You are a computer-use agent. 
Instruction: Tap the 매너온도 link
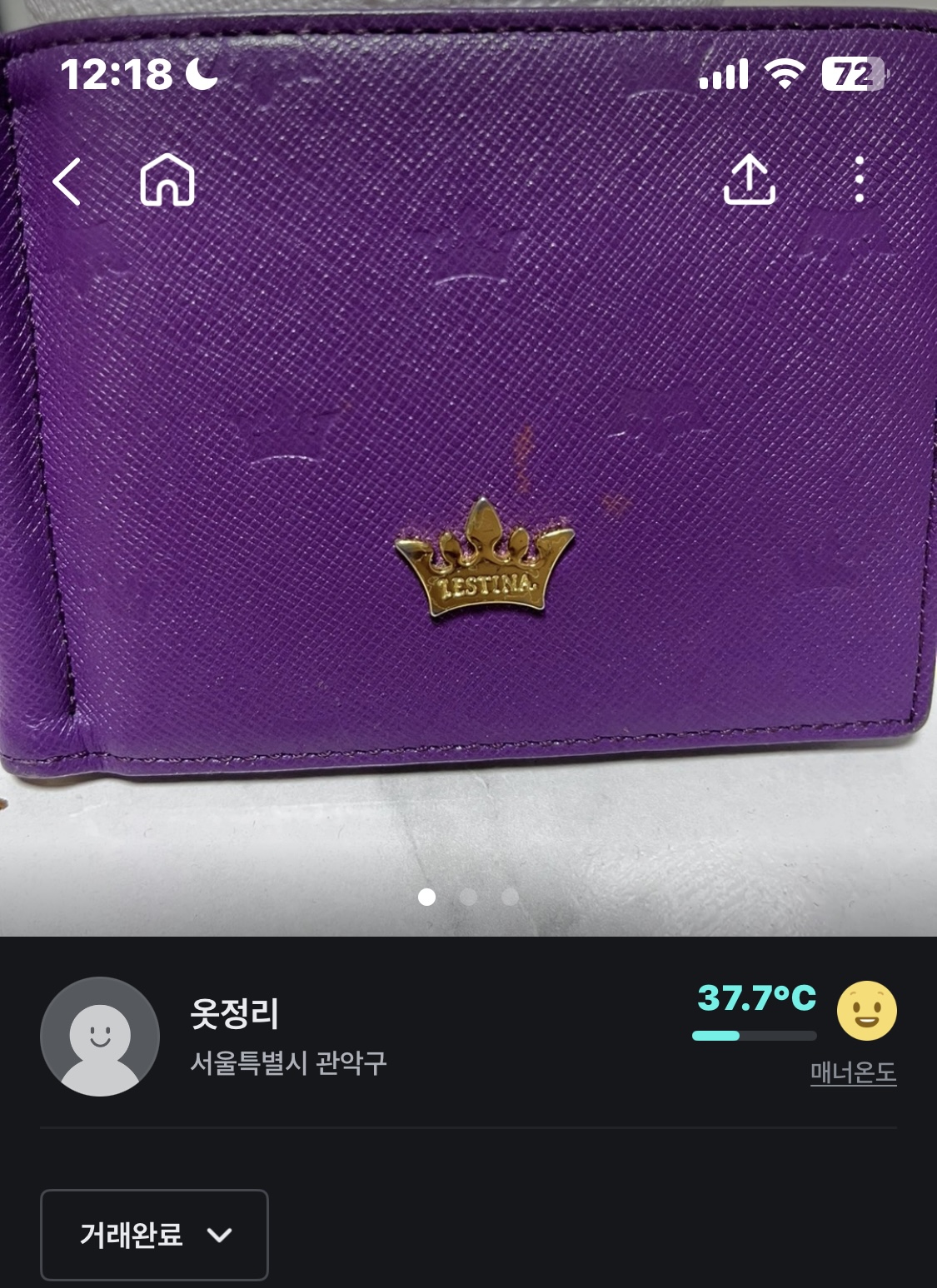853,1073
